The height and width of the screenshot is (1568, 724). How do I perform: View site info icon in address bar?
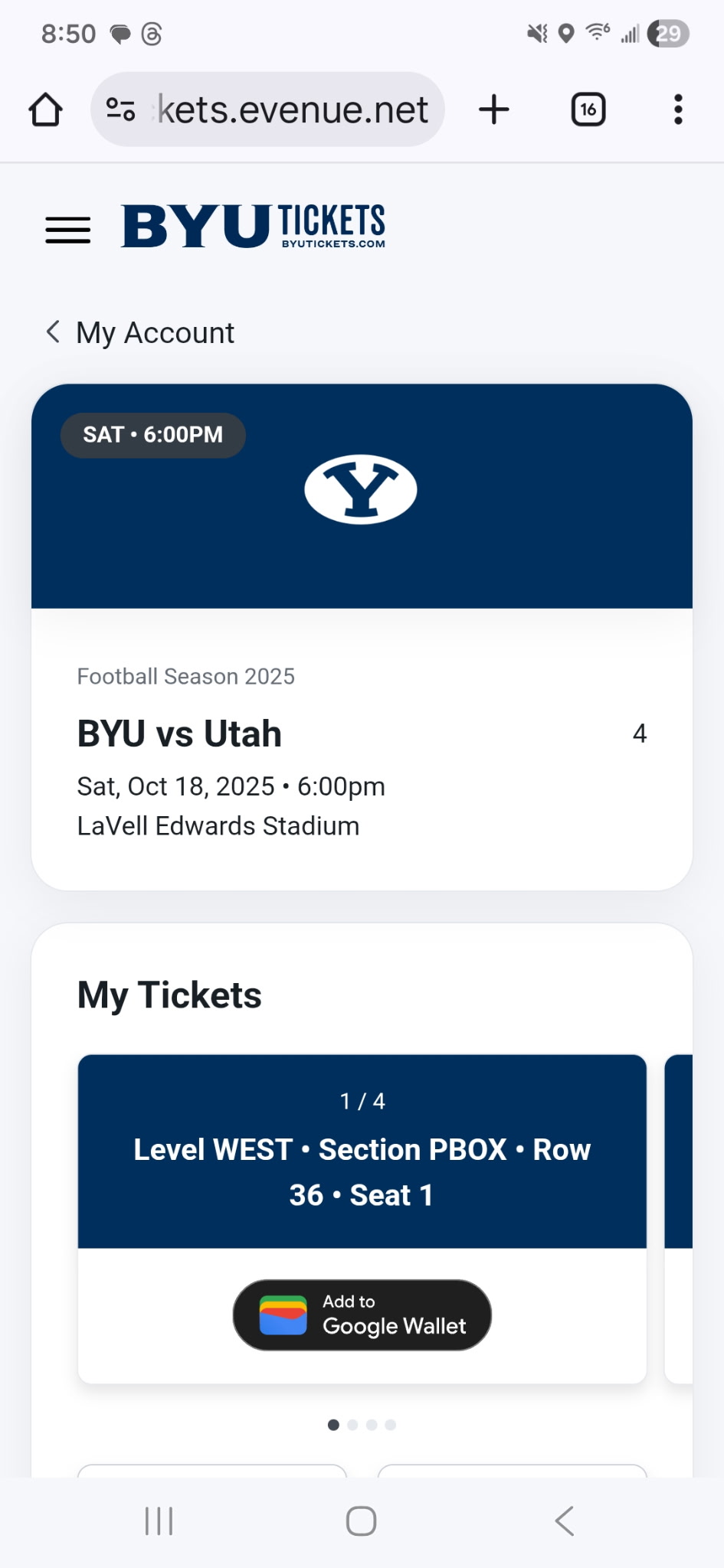(x=120, y=109)
